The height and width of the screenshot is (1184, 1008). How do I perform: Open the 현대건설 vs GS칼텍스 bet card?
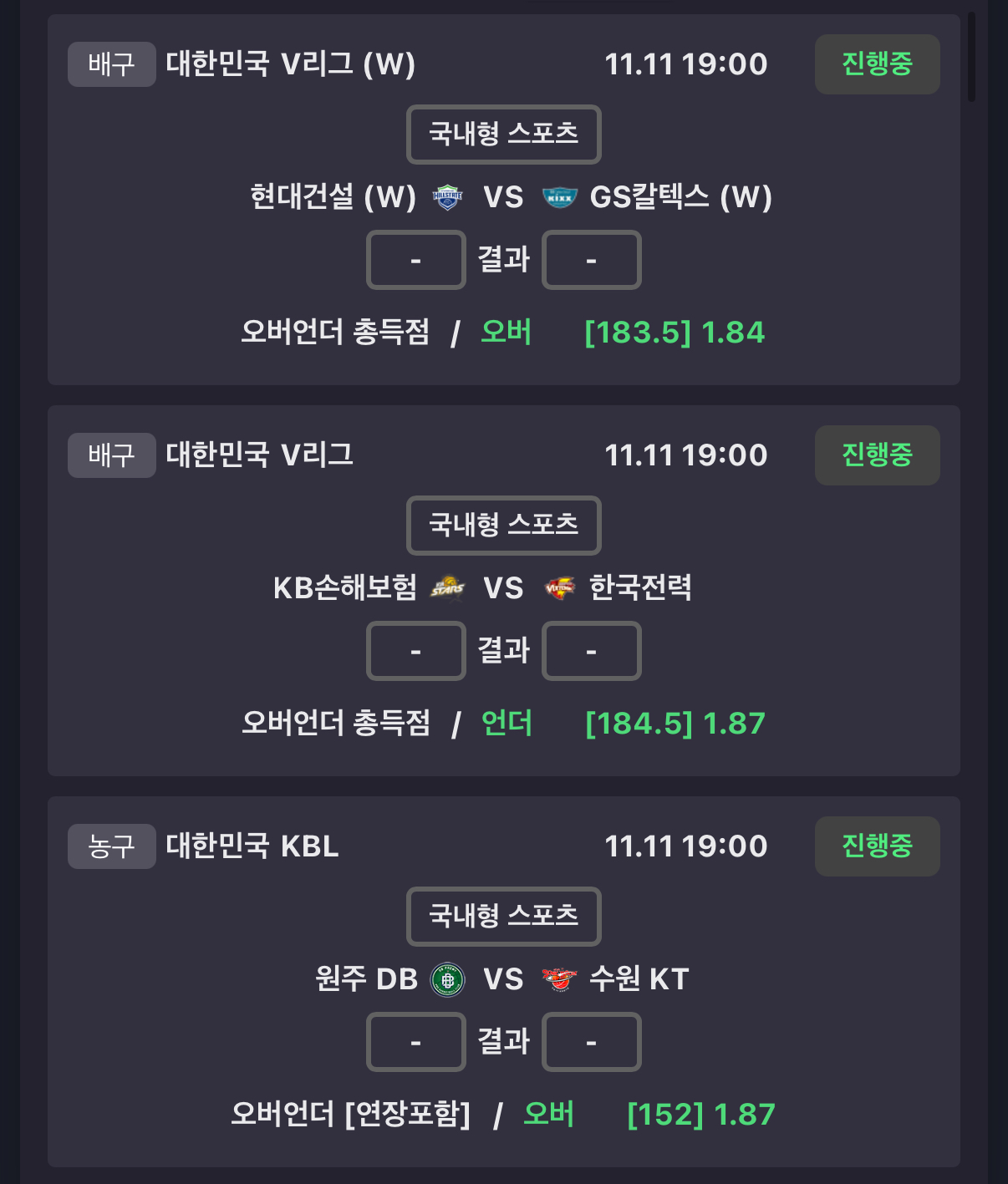click(503, 198)
